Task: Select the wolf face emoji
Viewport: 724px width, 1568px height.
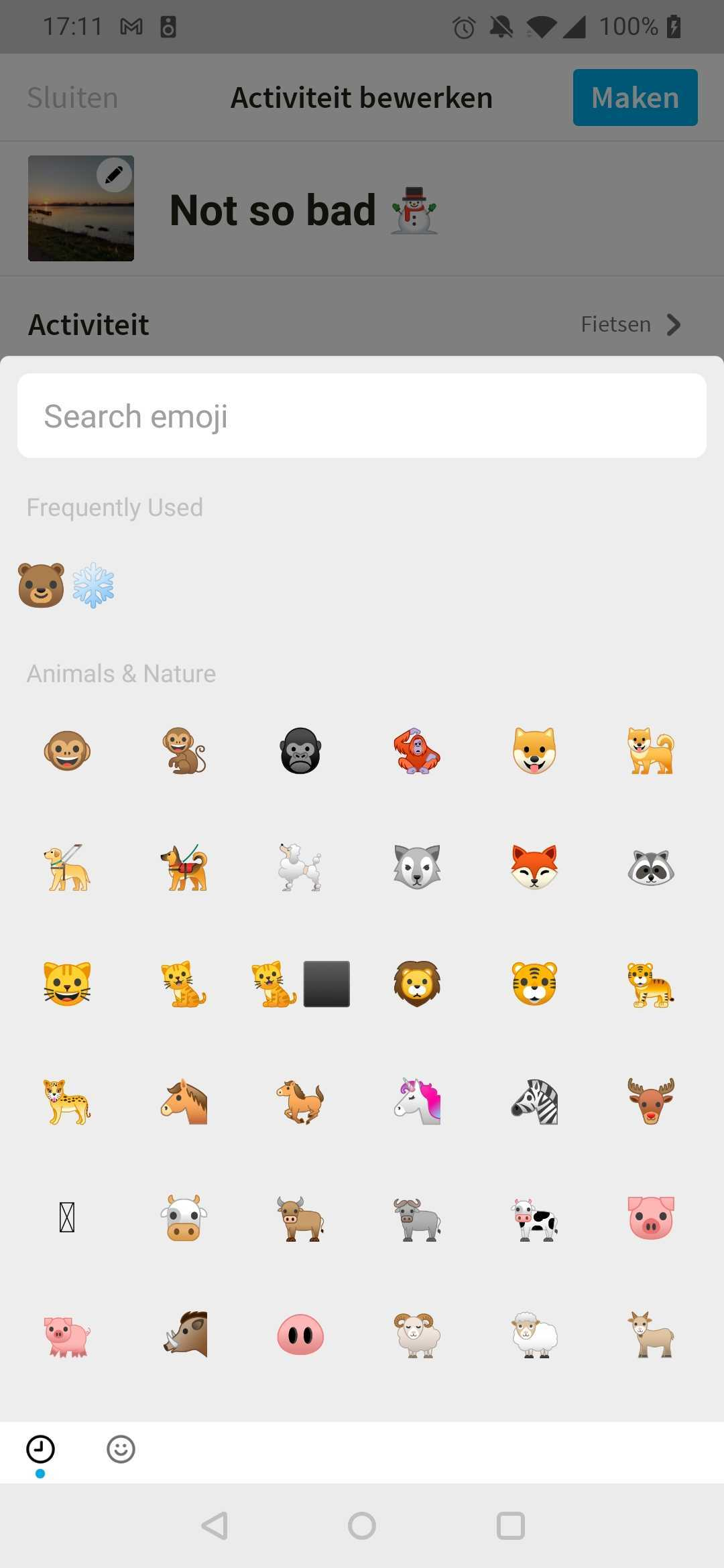Action: point(417,867)
